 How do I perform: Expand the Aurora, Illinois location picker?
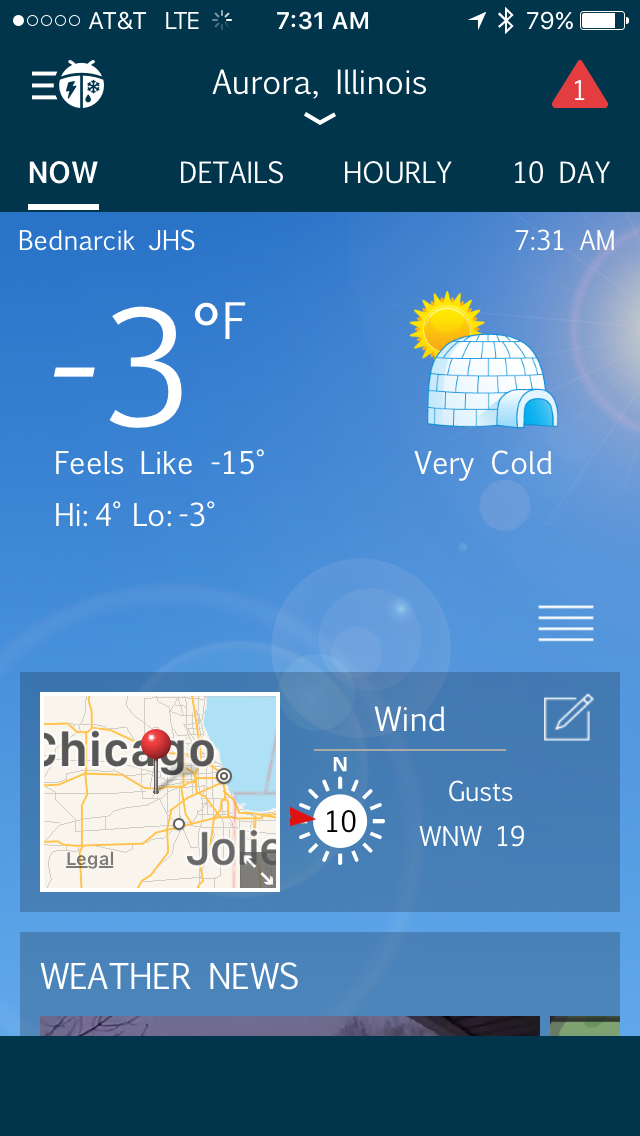point(319,96)
